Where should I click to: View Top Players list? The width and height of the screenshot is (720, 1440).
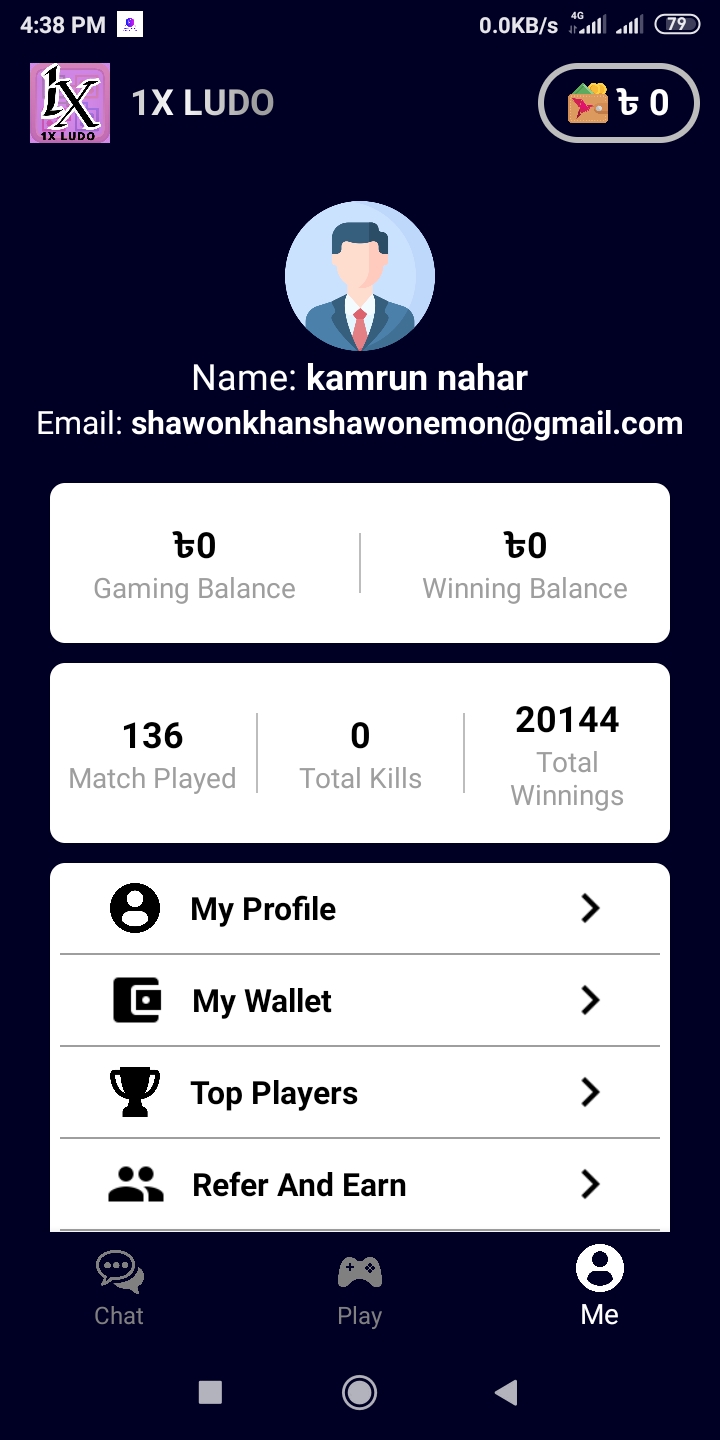tap(360, 1093)
